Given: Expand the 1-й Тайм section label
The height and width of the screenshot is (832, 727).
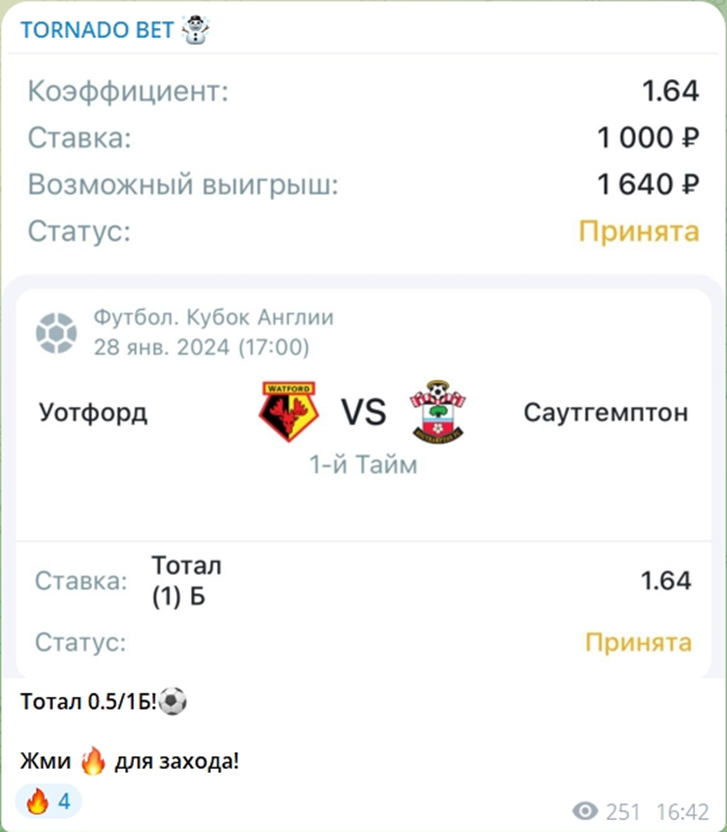Looking at the screenshot, I should tap(363, 464).
